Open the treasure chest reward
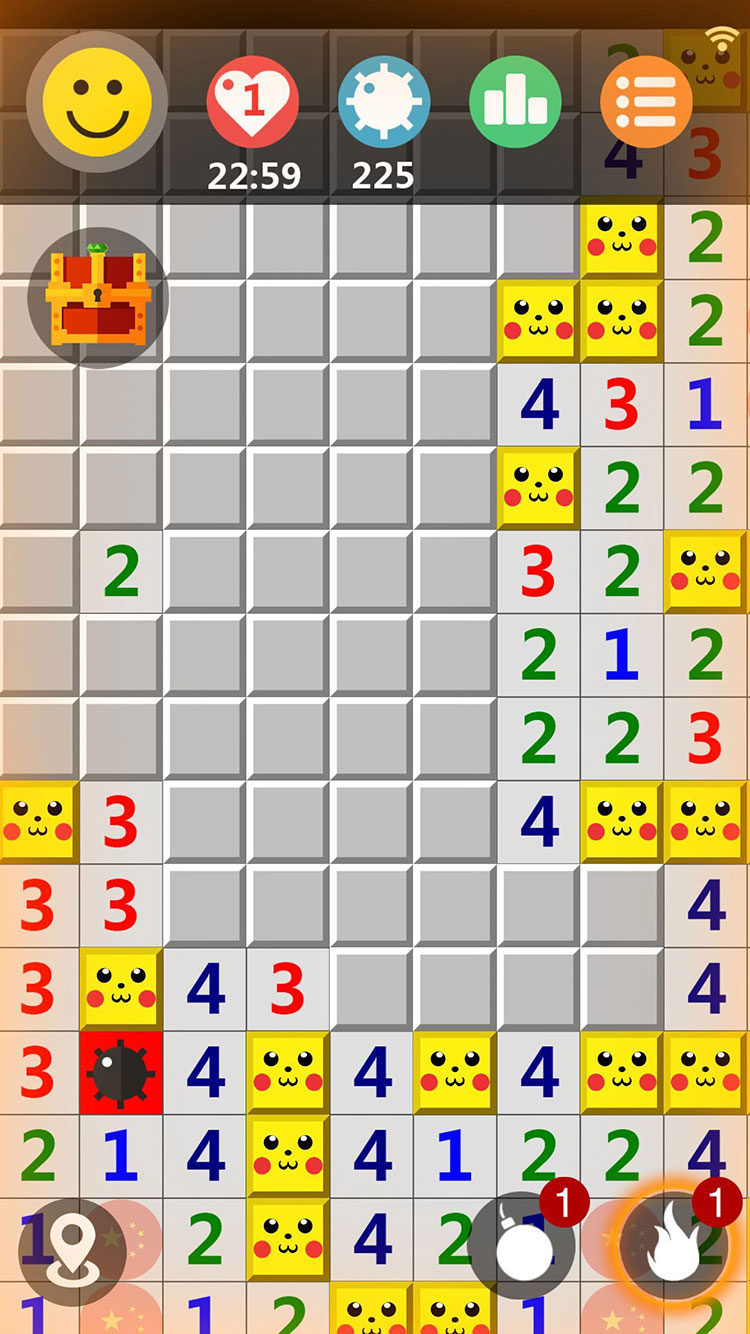This screenshot has width=750, height=1334. 97,297
